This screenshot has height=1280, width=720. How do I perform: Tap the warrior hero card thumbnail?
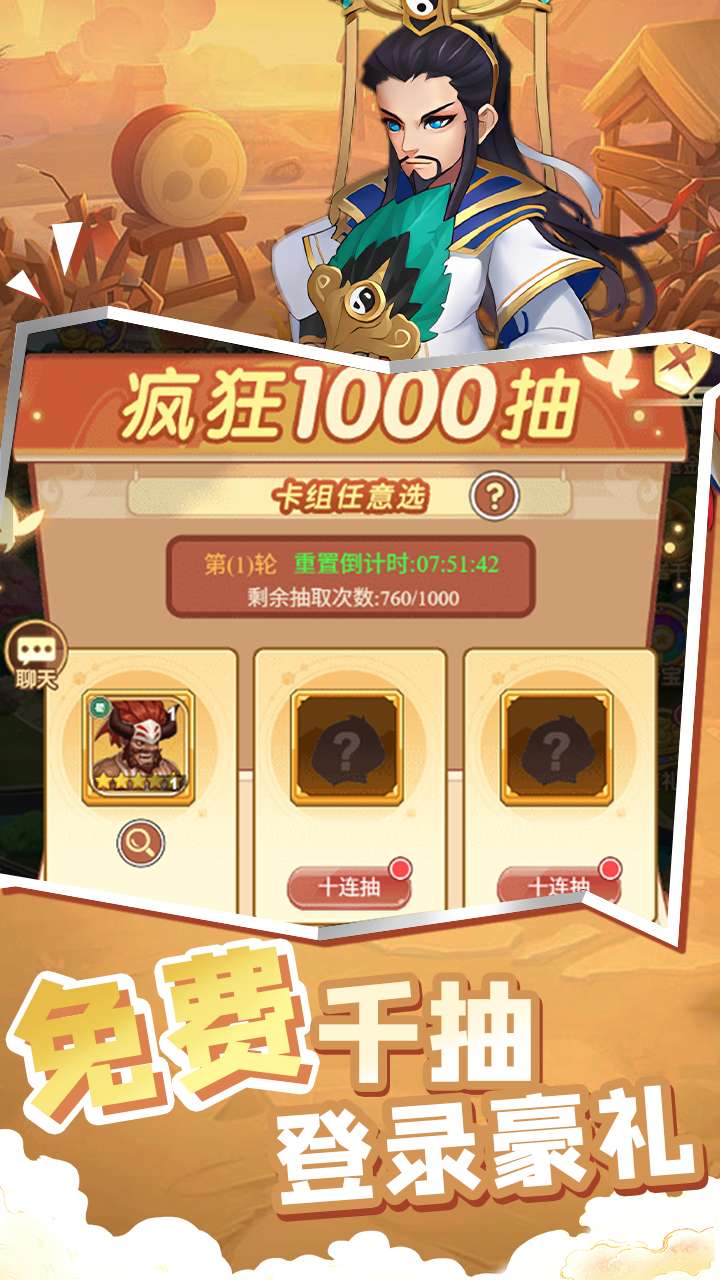click(x=140, y=745)
